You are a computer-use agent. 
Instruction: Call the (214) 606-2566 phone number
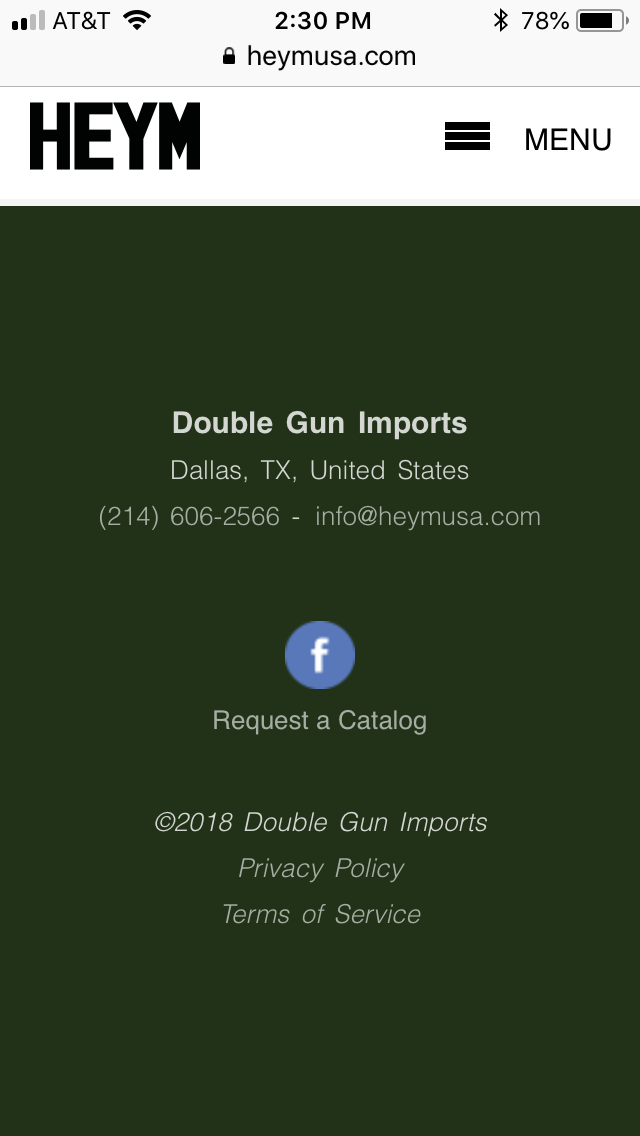[x=189, y=517]
